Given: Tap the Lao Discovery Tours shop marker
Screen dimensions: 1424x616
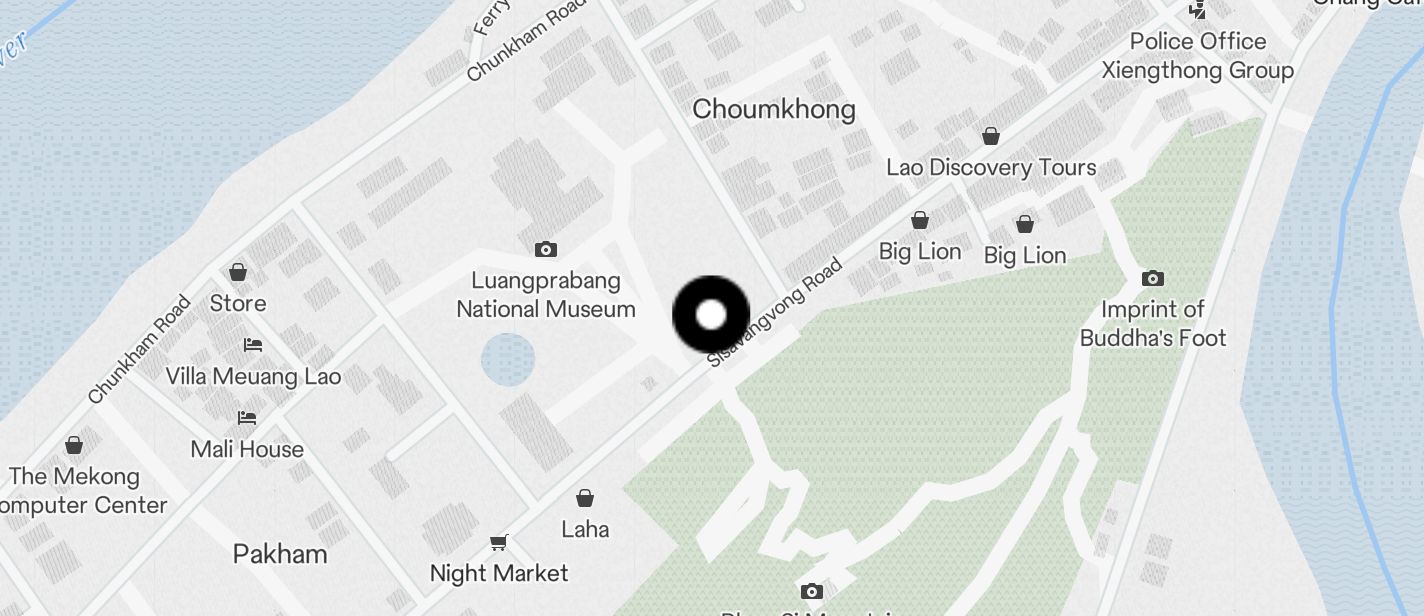Looking at the screenshot, I should [x=990, y=136].
